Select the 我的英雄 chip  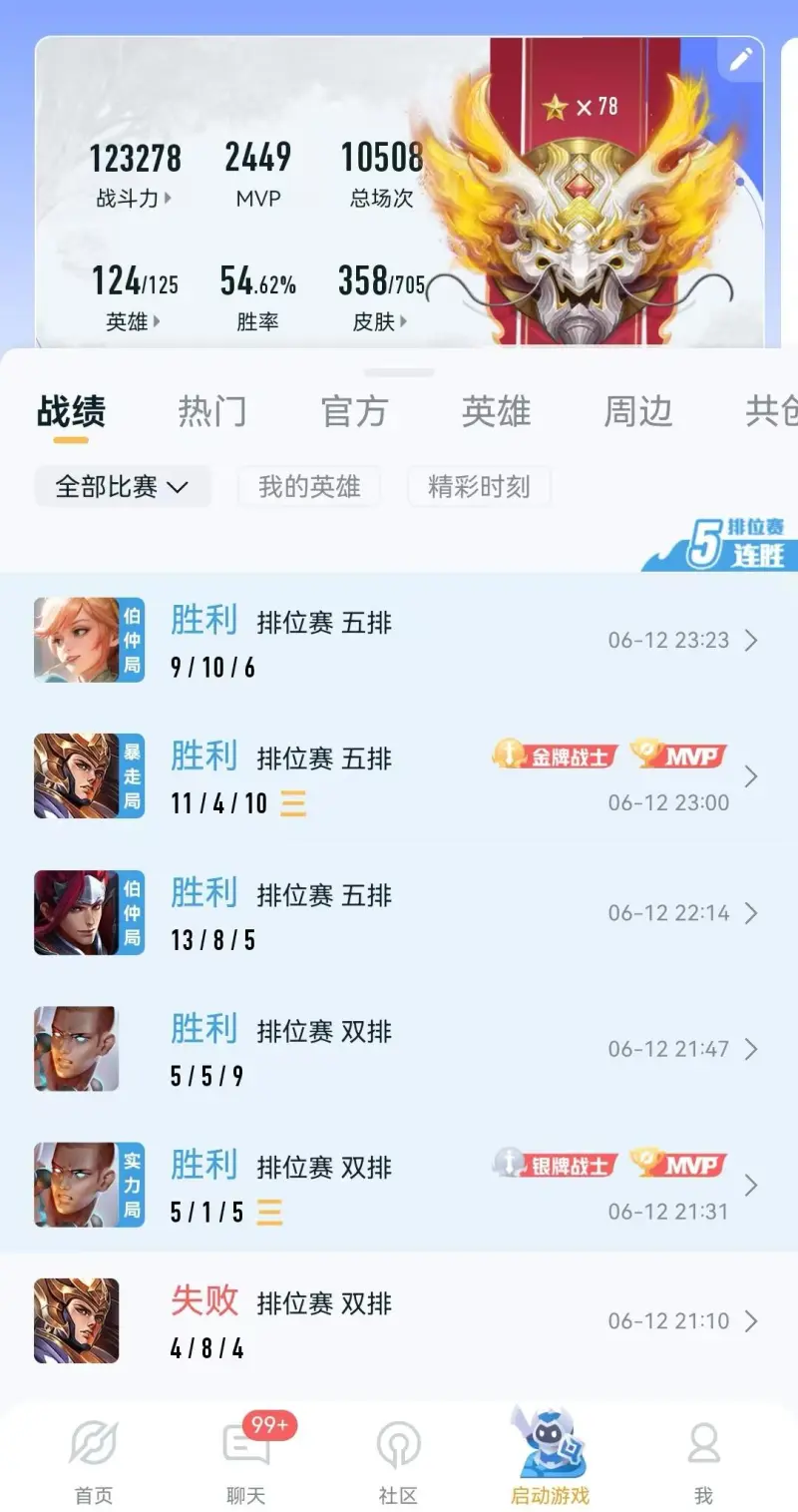point(308,487)
